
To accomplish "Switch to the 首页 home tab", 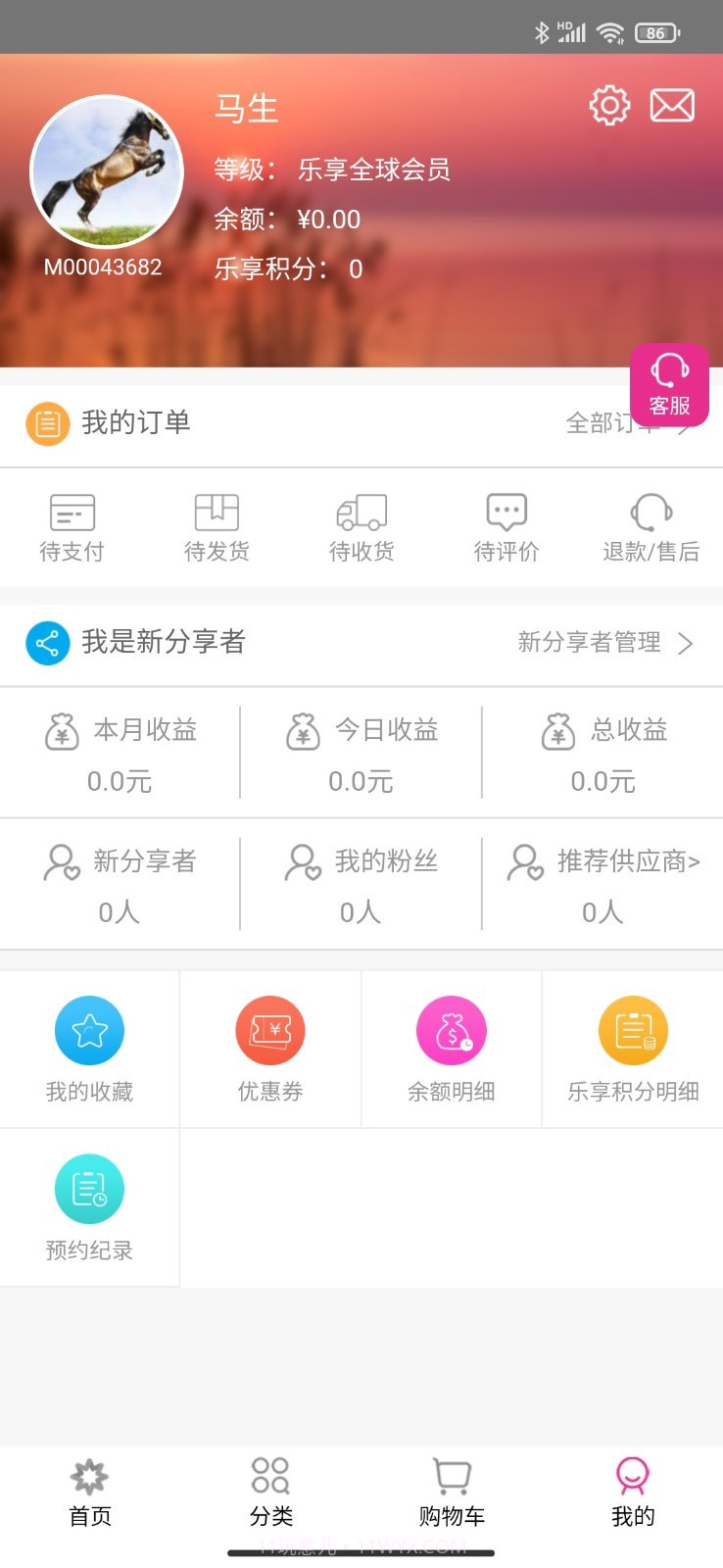I will pyautogui.click(x=89, y=1492).
